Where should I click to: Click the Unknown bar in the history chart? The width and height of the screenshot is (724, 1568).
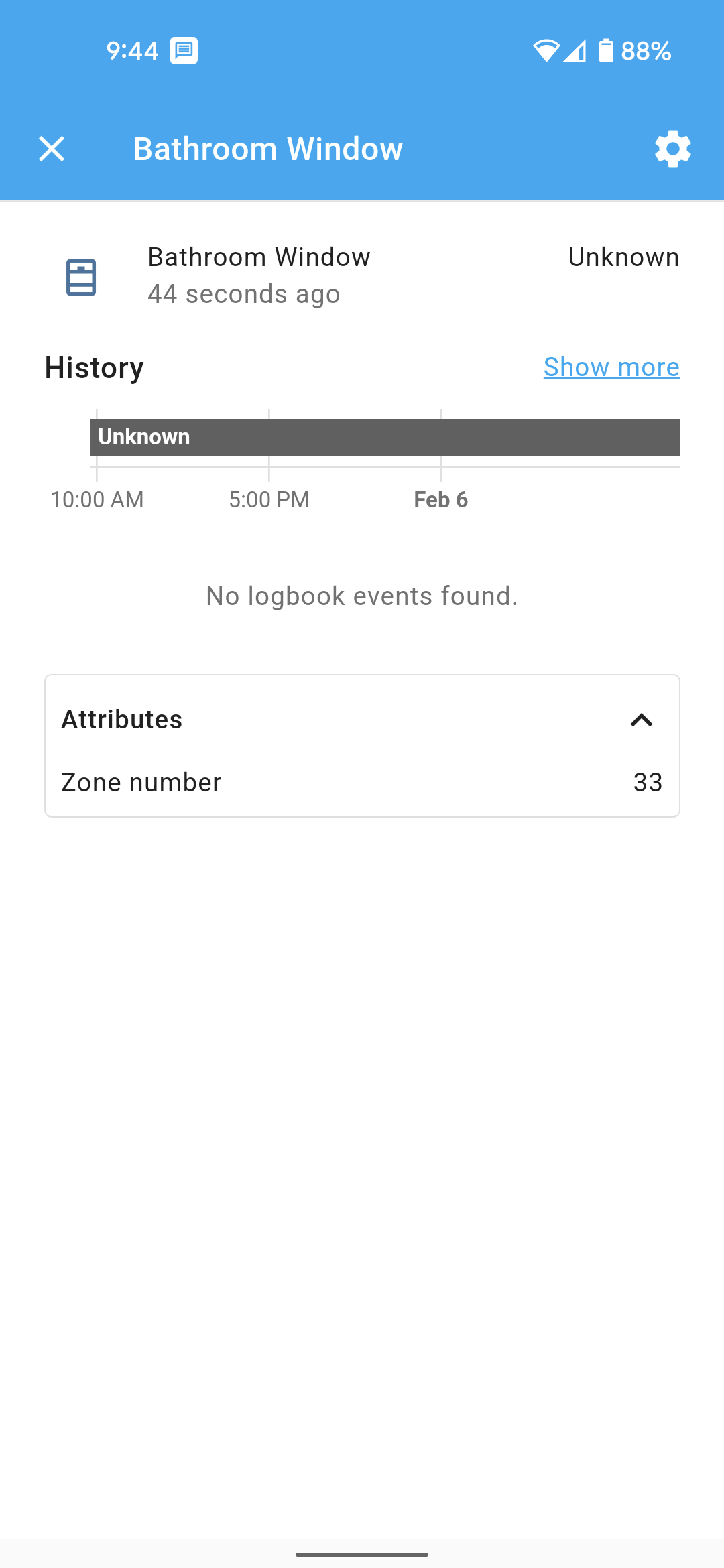pyautogui.click(x=385, y=438)
